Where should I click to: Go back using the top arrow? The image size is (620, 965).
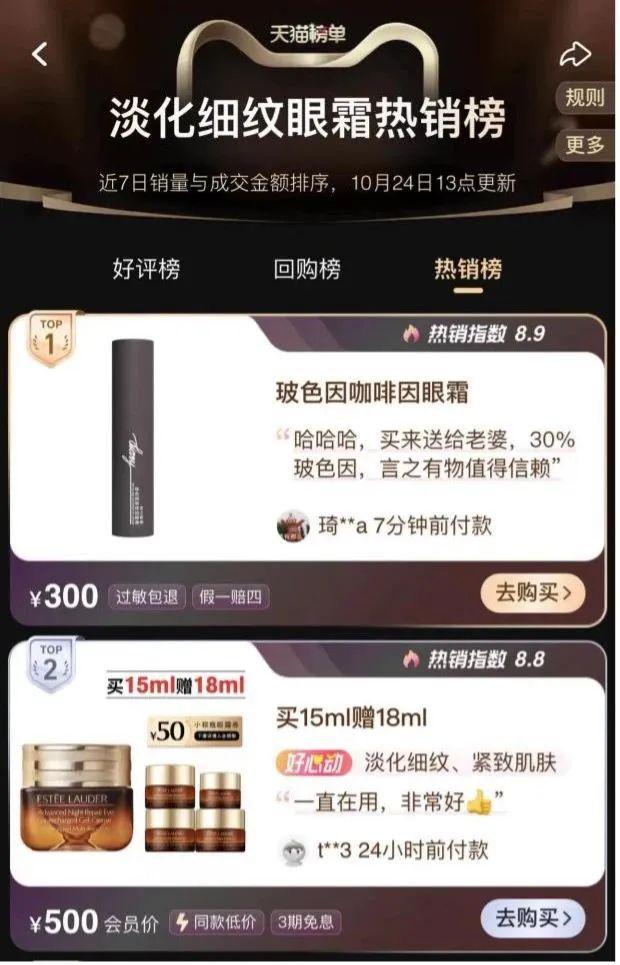click(40, 54)
